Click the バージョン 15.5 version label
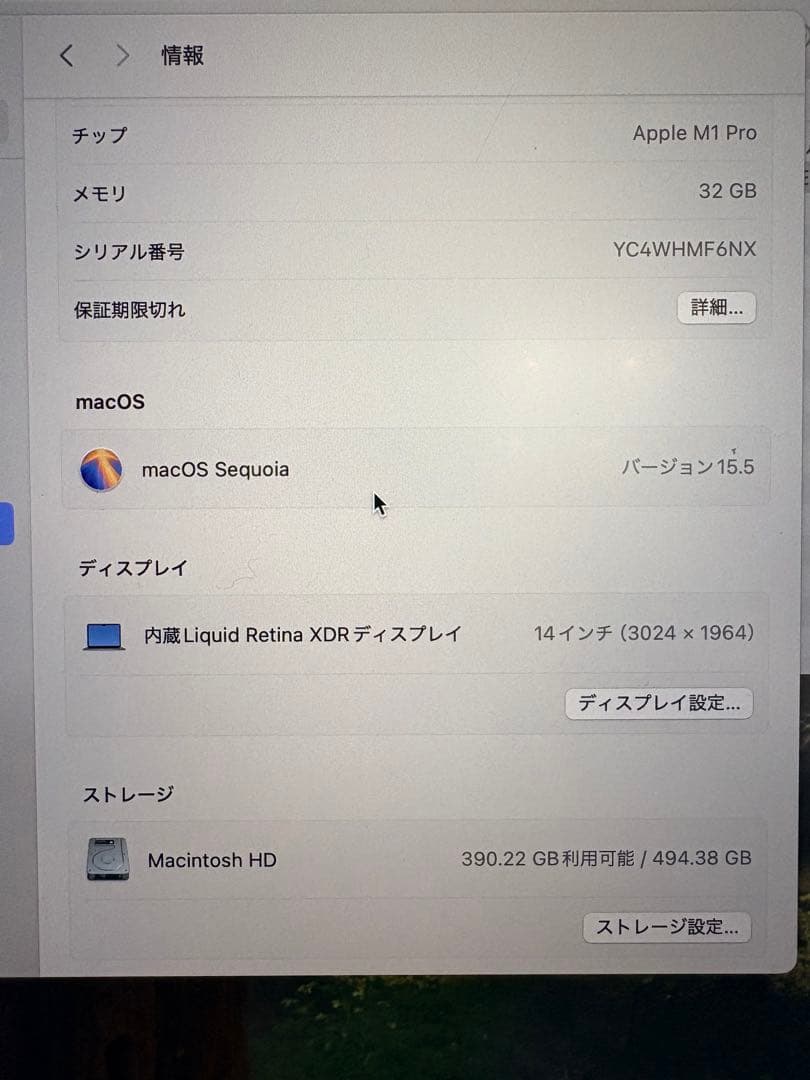Image resolution: width=810 pixels, height=1080 pixels. coord(688,465)
